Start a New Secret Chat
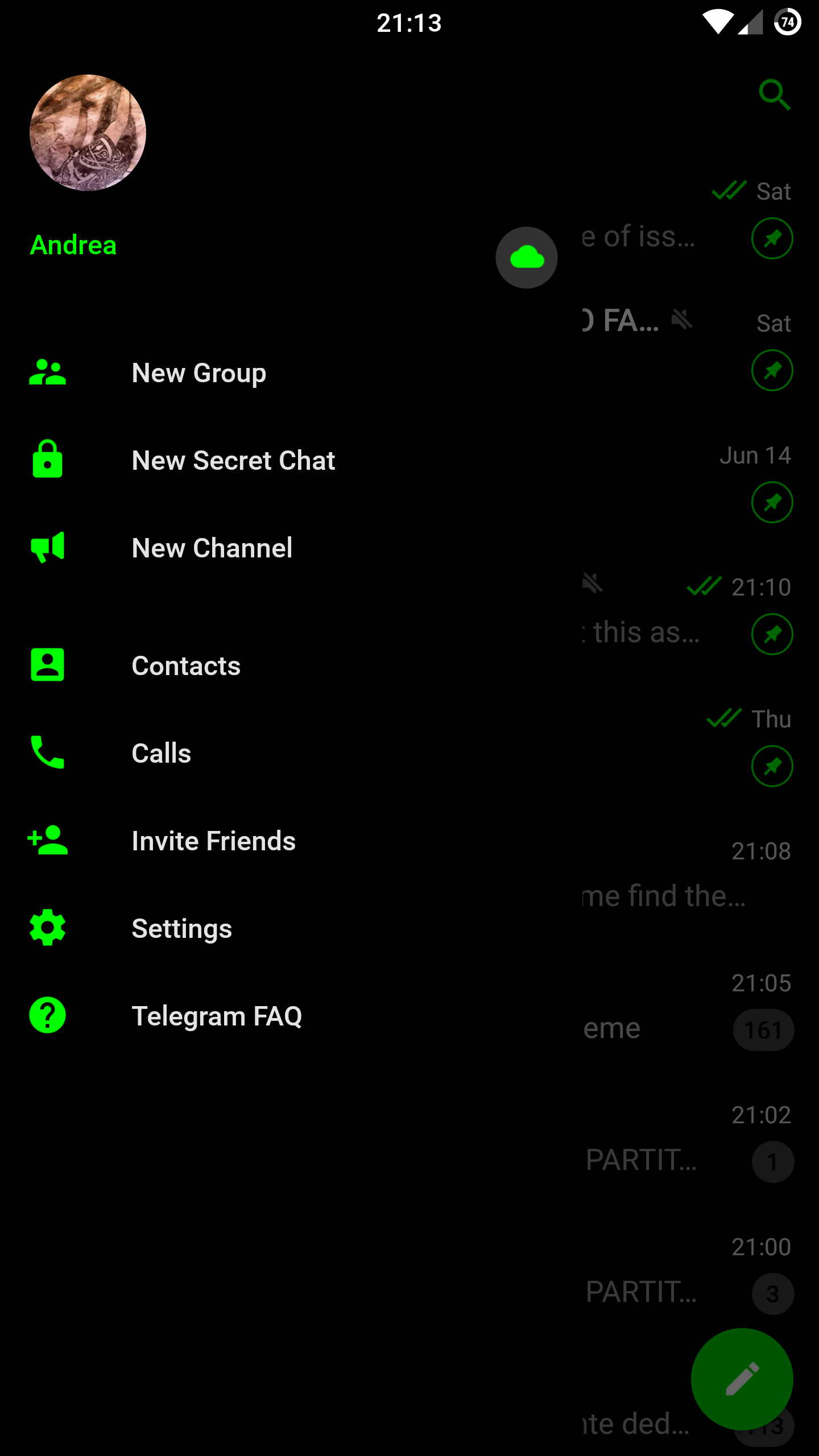 233,460
